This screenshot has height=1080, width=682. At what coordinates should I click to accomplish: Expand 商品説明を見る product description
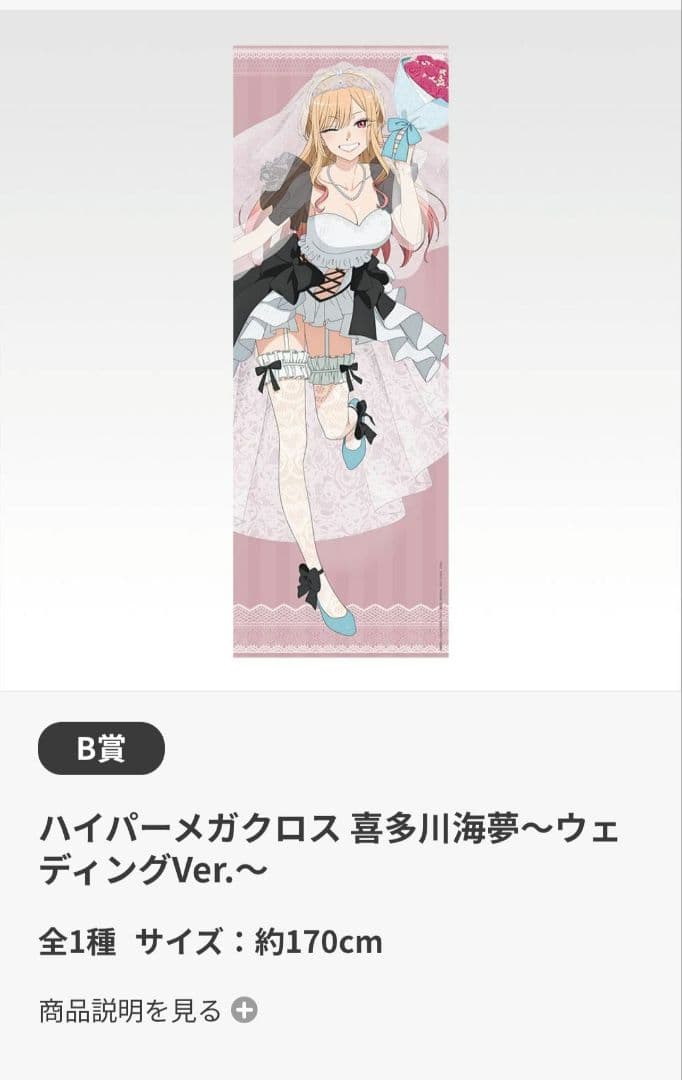click(148, 1010)
